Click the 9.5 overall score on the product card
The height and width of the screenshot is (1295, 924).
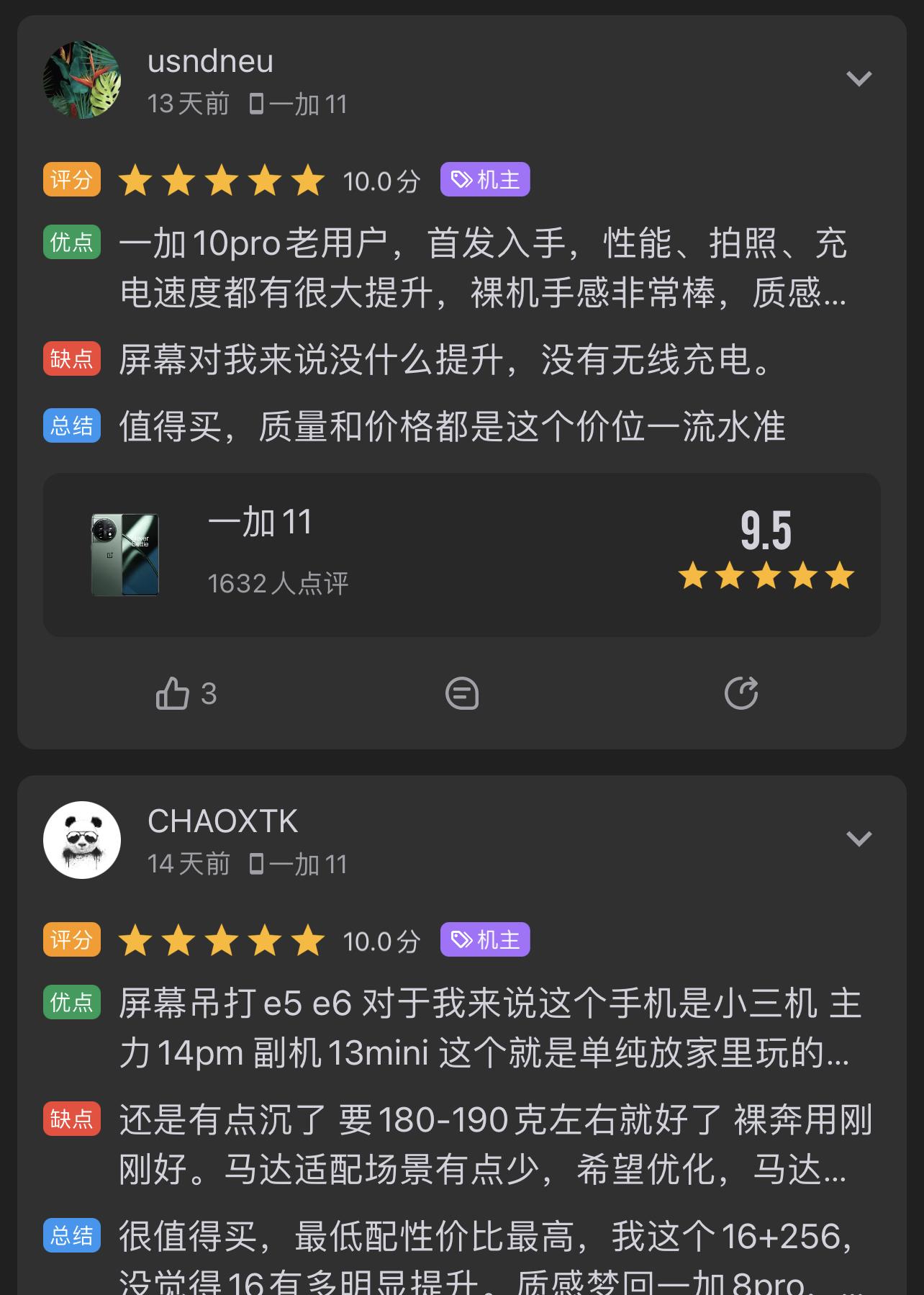[767, 531]
